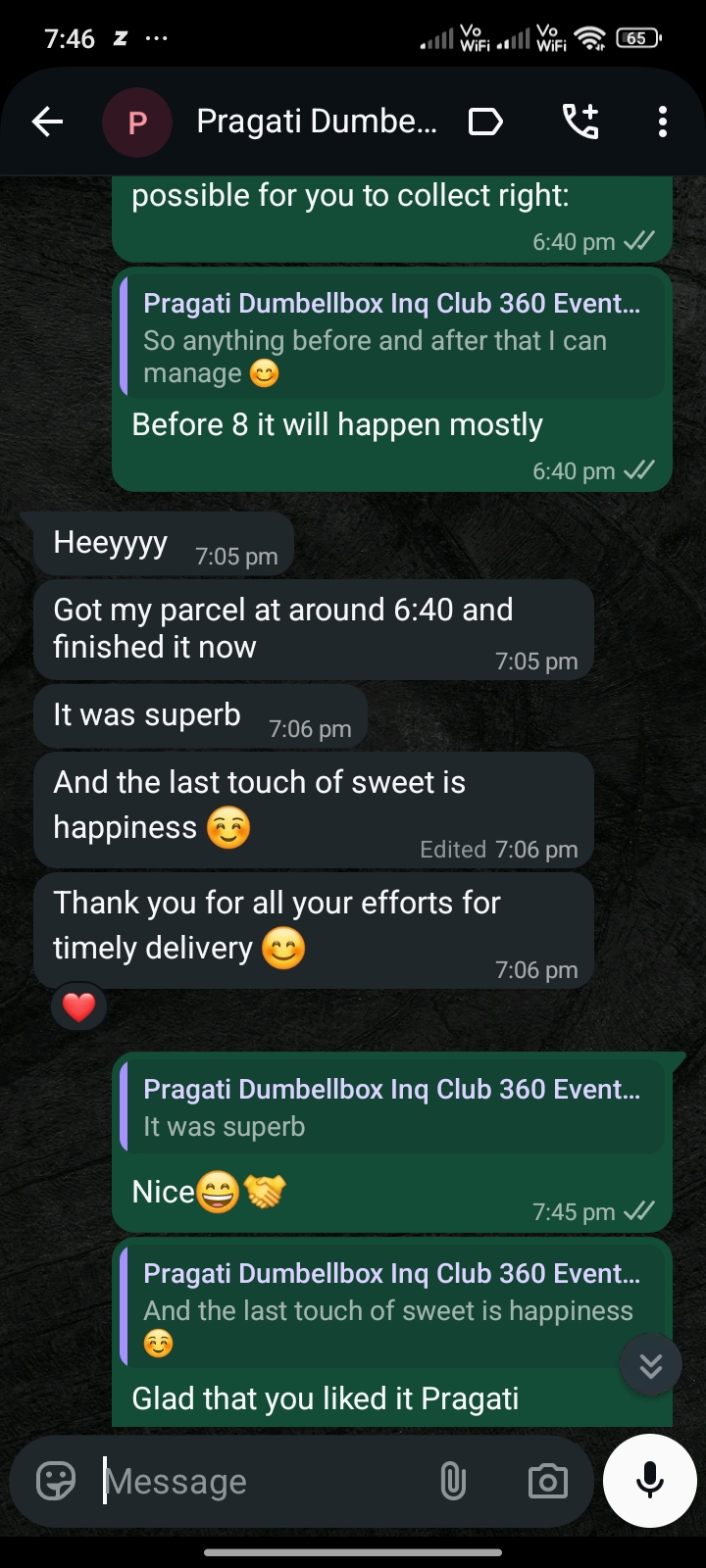Go back to the chat list

pyautogui.click(x=47, y=122)
